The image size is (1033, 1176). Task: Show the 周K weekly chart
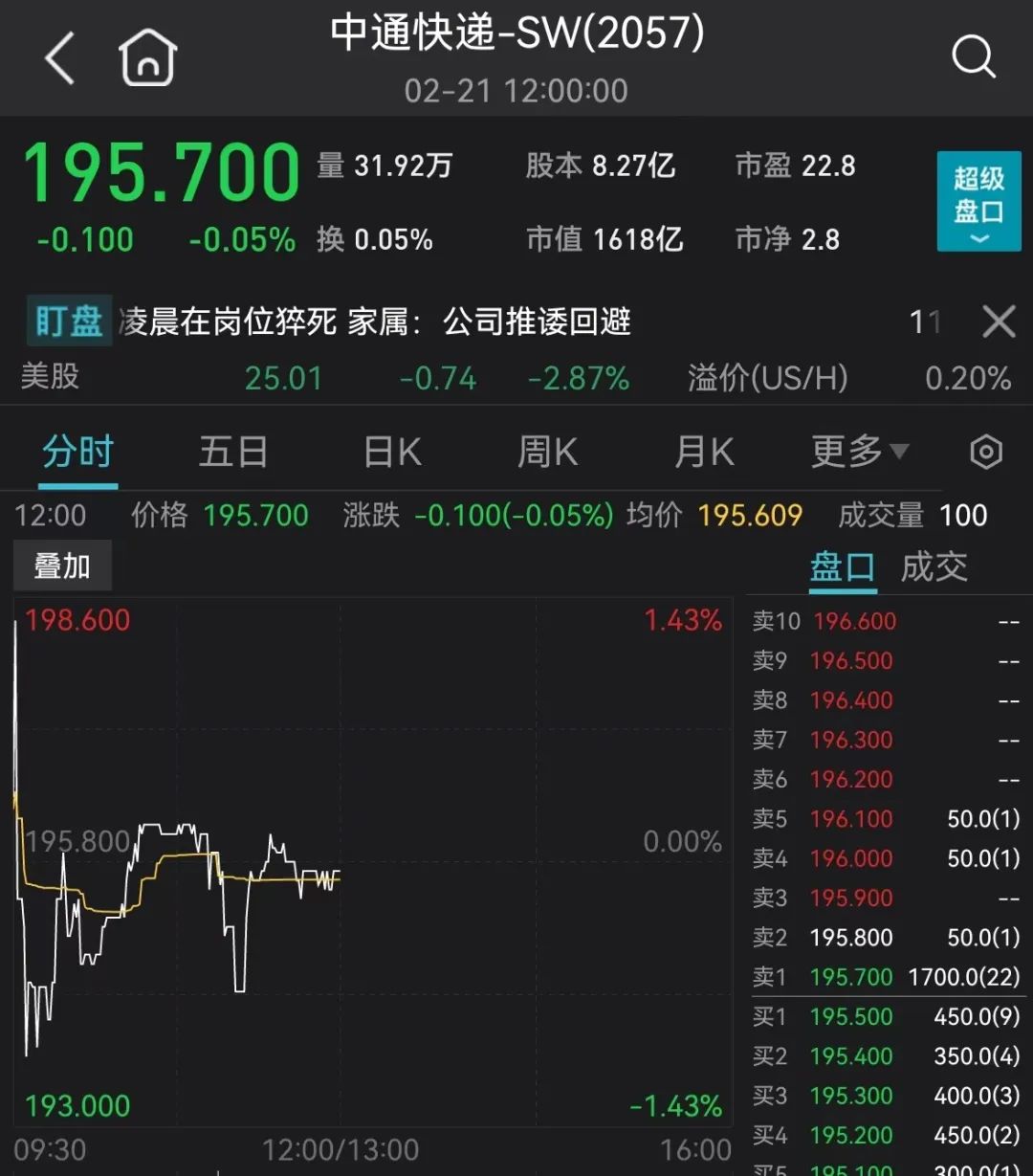tap(547, 452)
